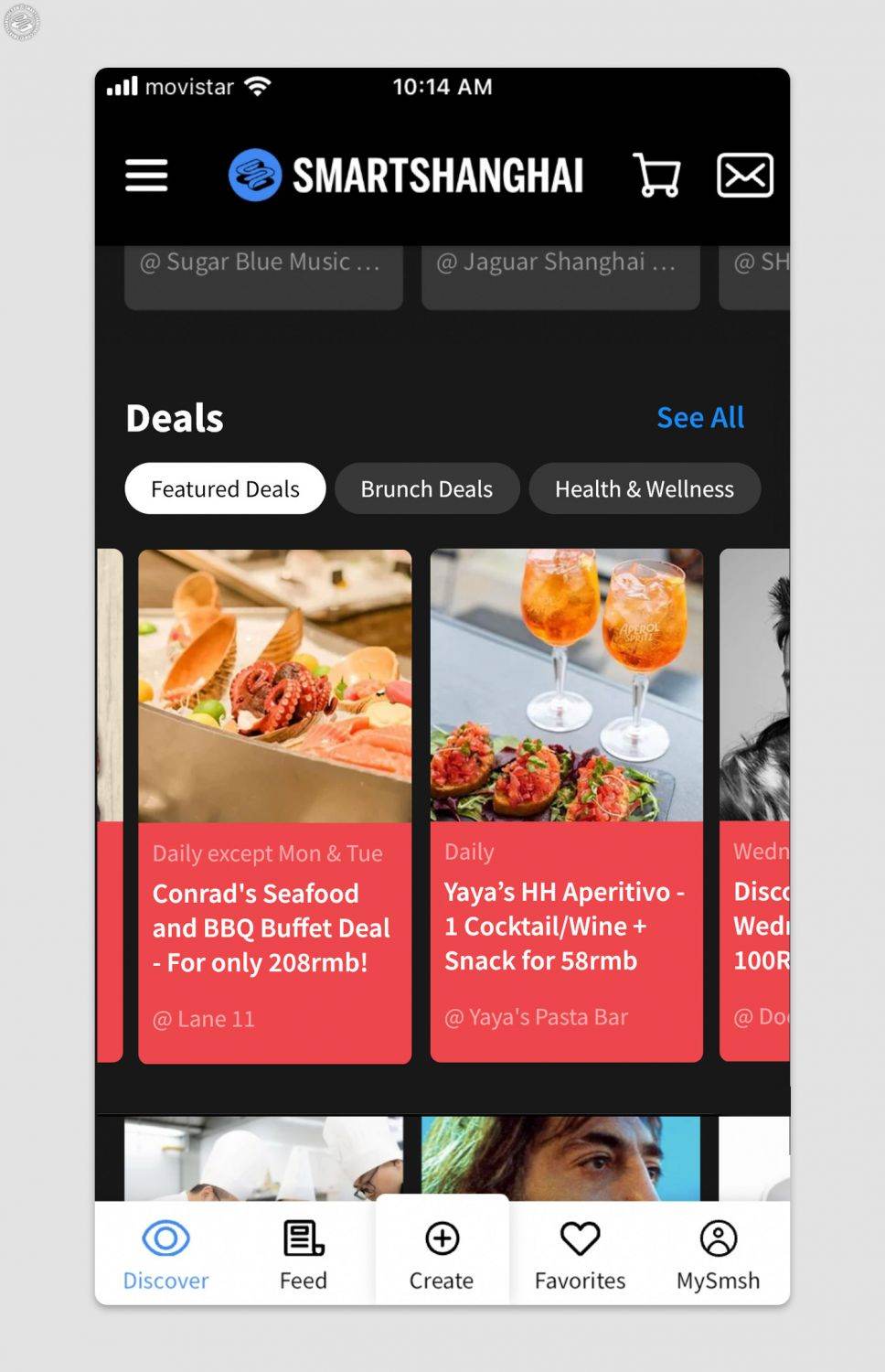
Task: Open Conrad's Seafood and BBQ Buffet deal
Action: point(274,928)
